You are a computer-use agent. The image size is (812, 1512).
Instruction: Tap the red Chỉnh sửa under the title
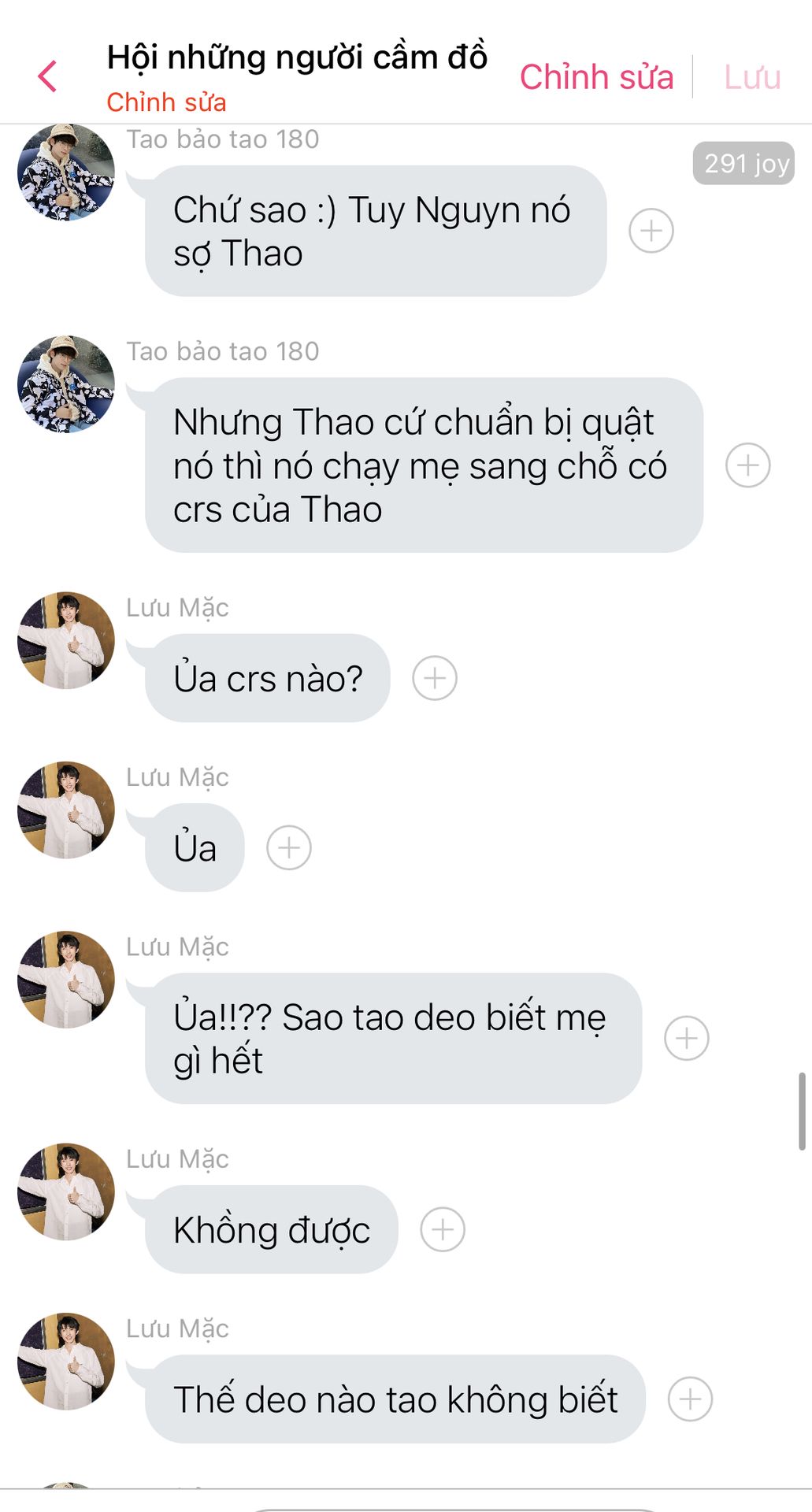(x=166, y=102)
